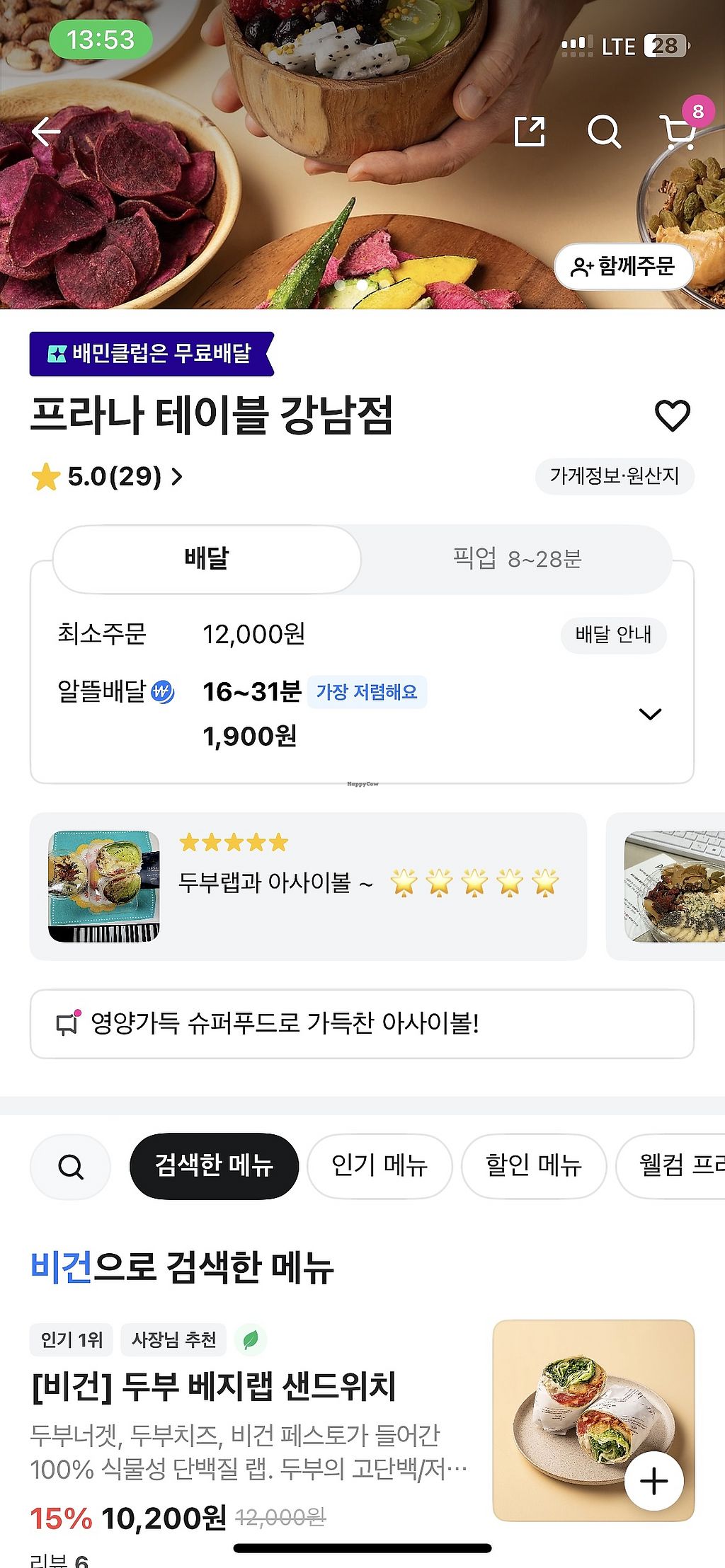The width and height of the screenshot is (725, 1568).
Task: Open the 5.0 rating reviews
Action: pos(108,477)
